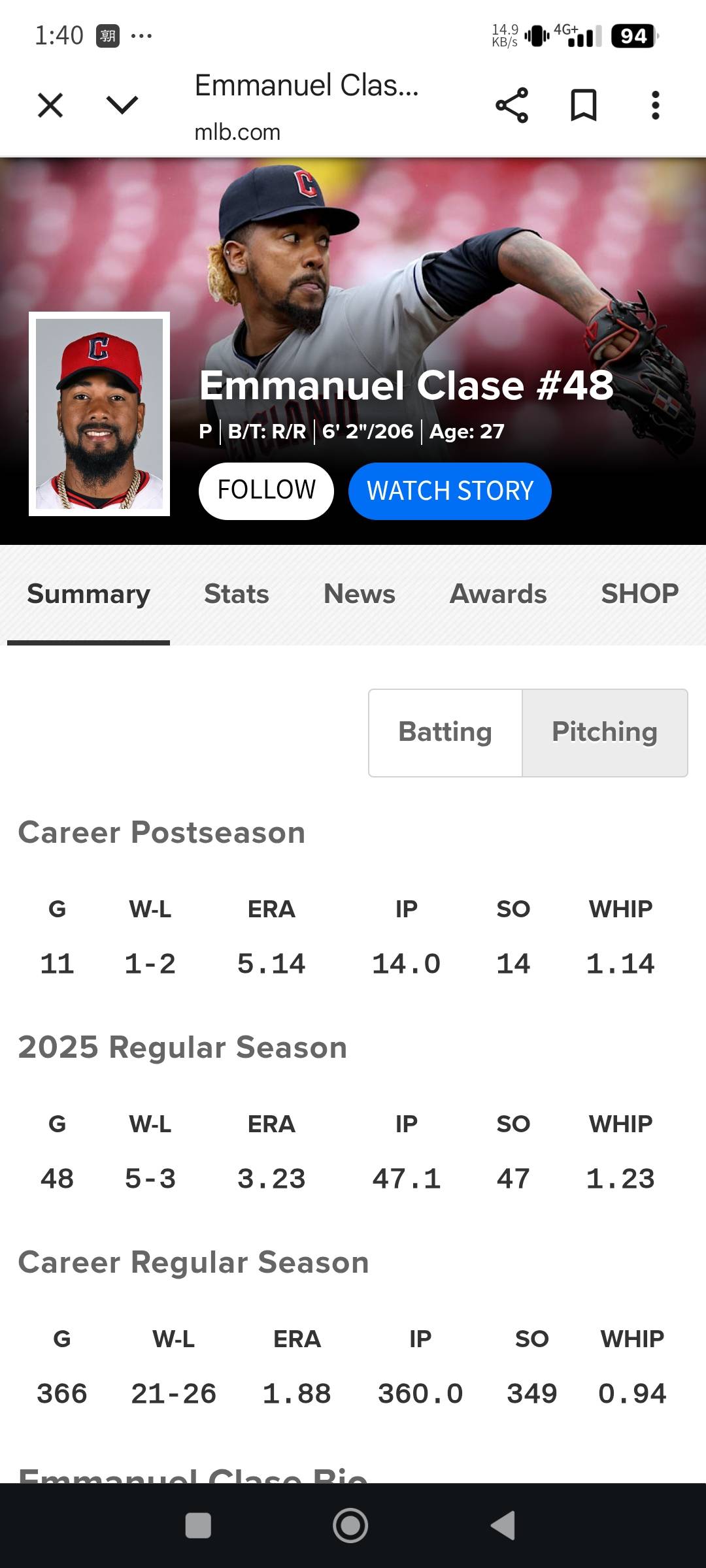706x1568 pixels.
Task: Bookmark the Emmanuel Clase page
Action: (583, 105)
